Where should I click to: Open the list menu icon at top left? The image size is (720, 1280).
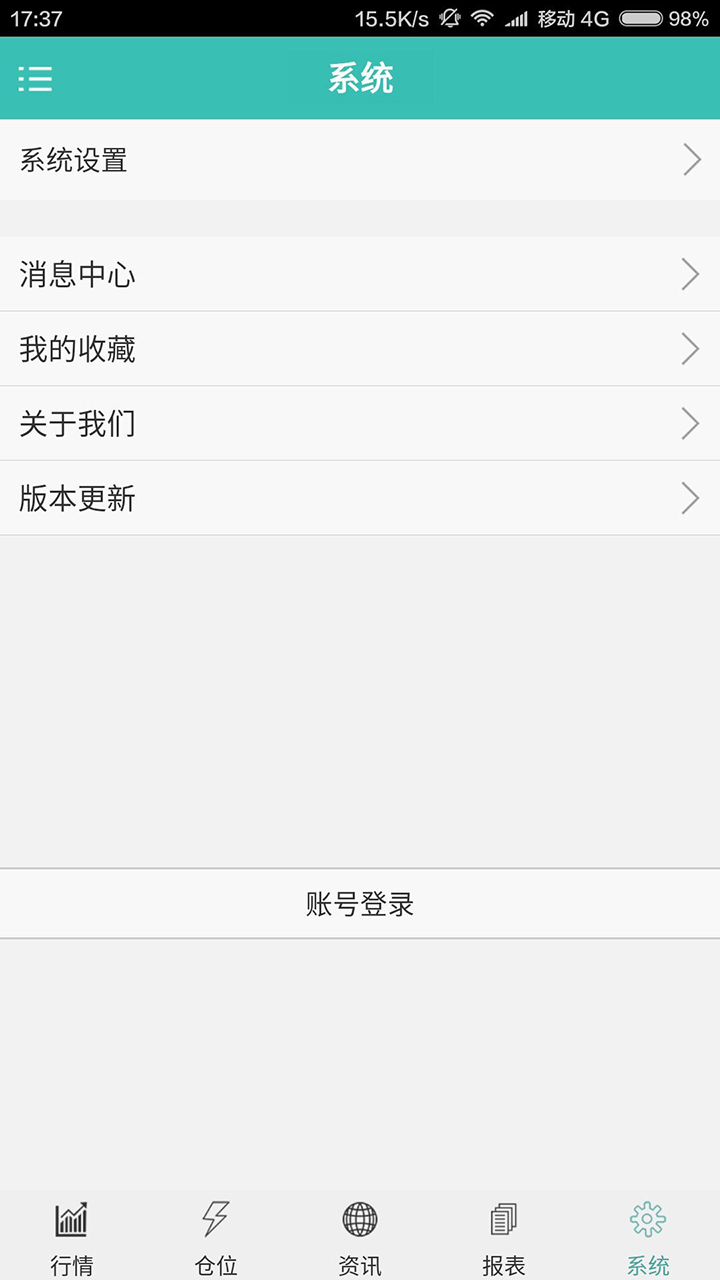click(x=35, y=79)
